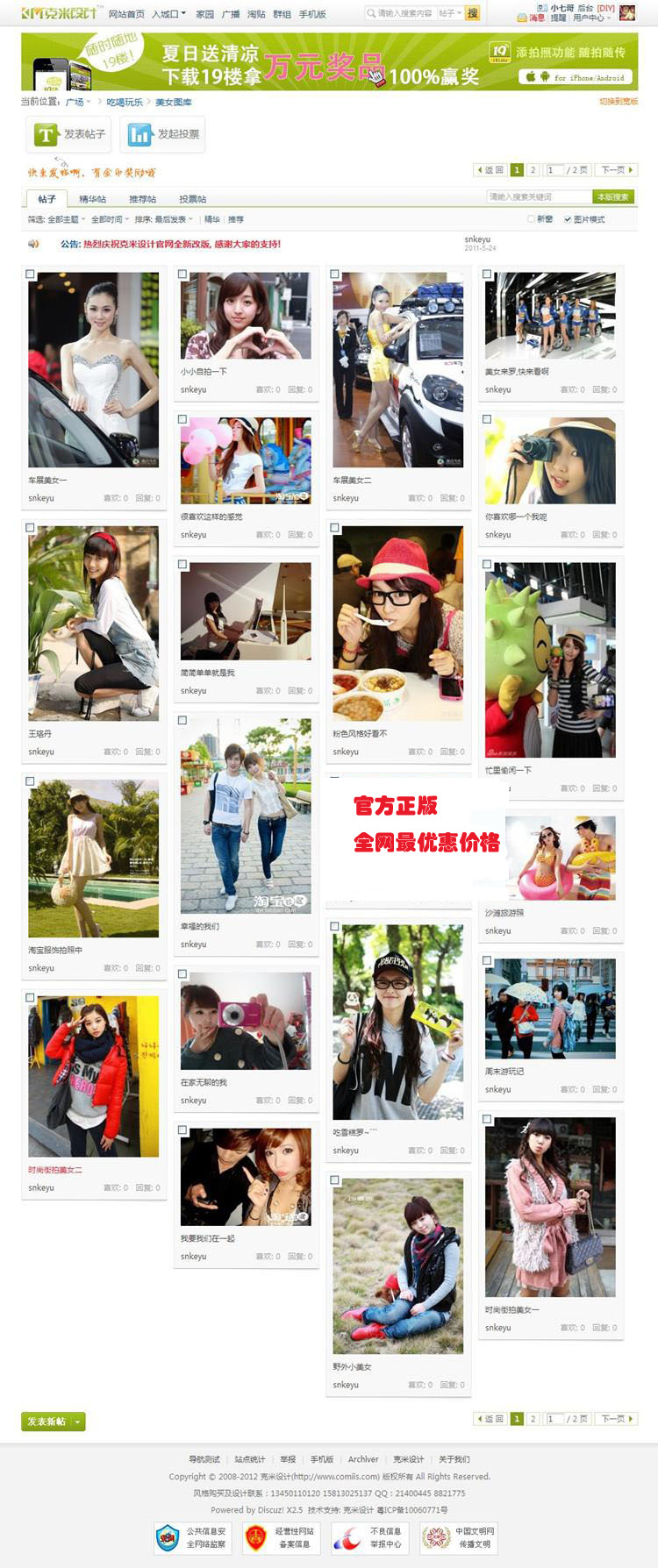Switch to the 推荐帖 tab
The width and height of the screenshot is (658, 1568).
pos(142,199)
